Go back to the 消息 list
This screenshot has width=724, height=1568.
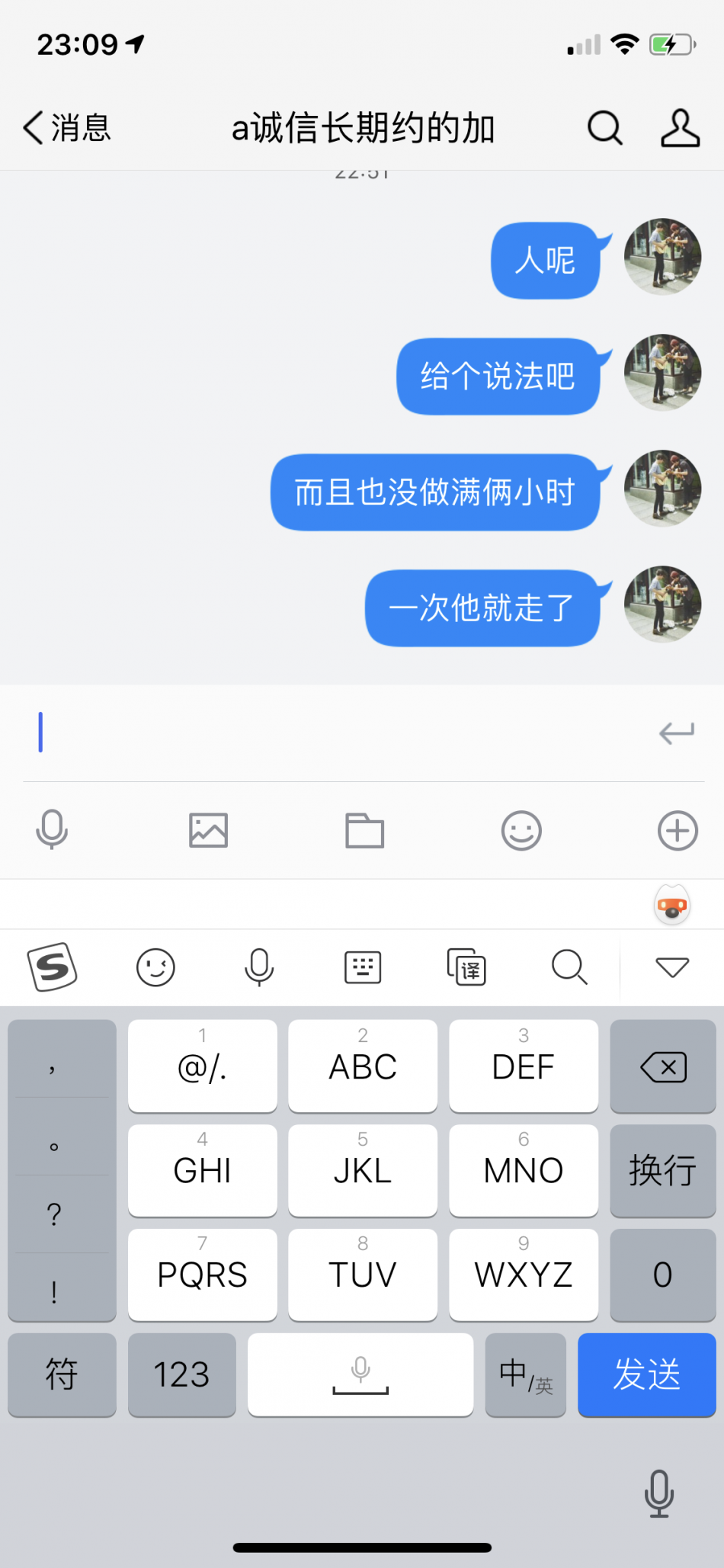[67, 127]
